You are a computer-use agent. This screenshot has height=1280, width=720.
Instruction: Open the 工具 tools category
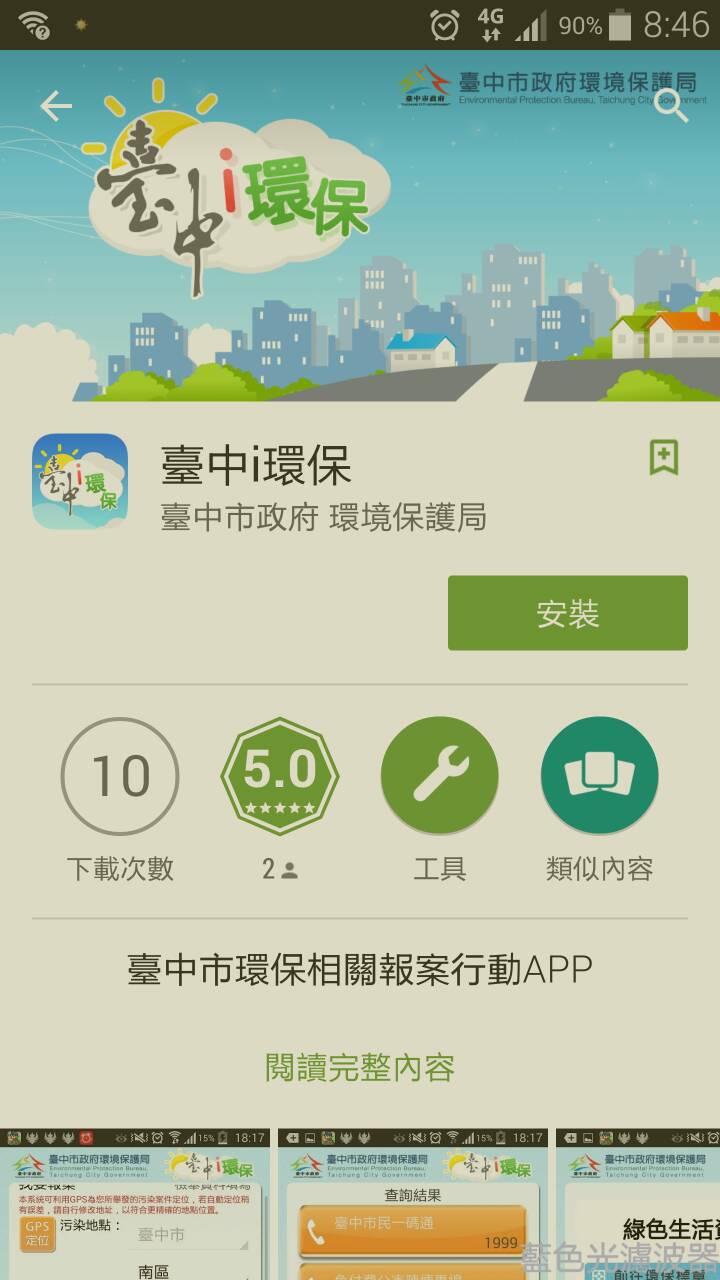[440, 776]
